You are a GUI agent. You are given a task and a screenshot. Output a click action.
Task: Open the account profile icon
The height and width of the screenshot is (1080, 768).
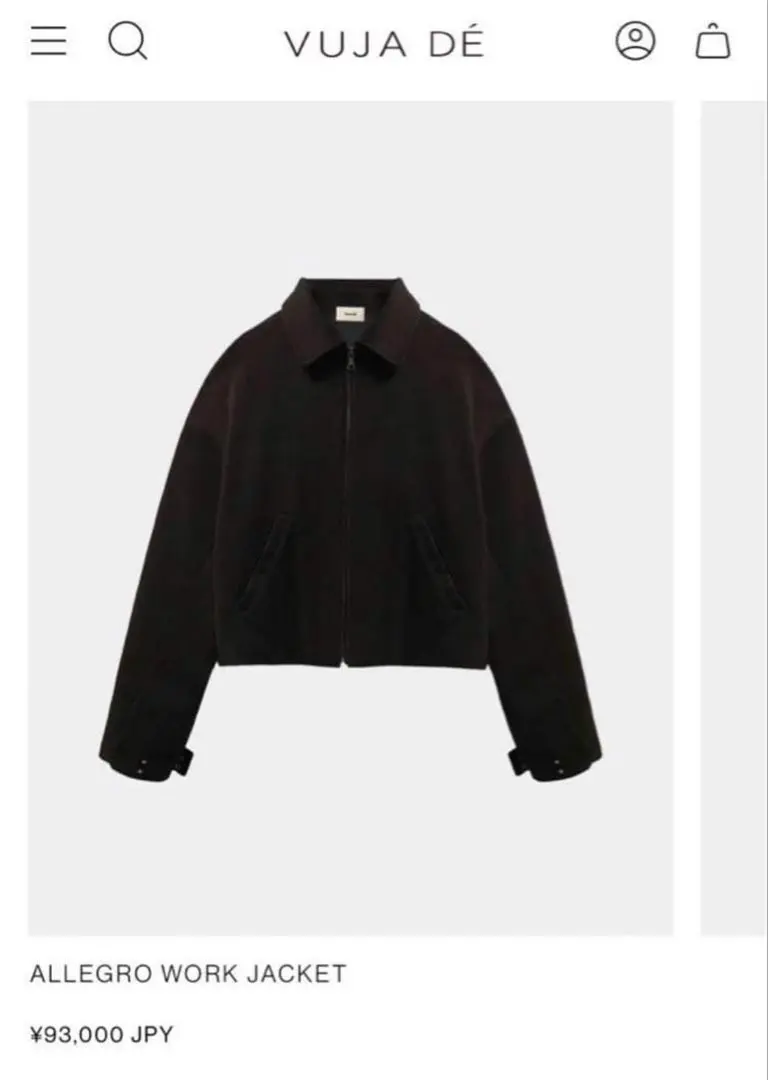[x=635, y=41]
